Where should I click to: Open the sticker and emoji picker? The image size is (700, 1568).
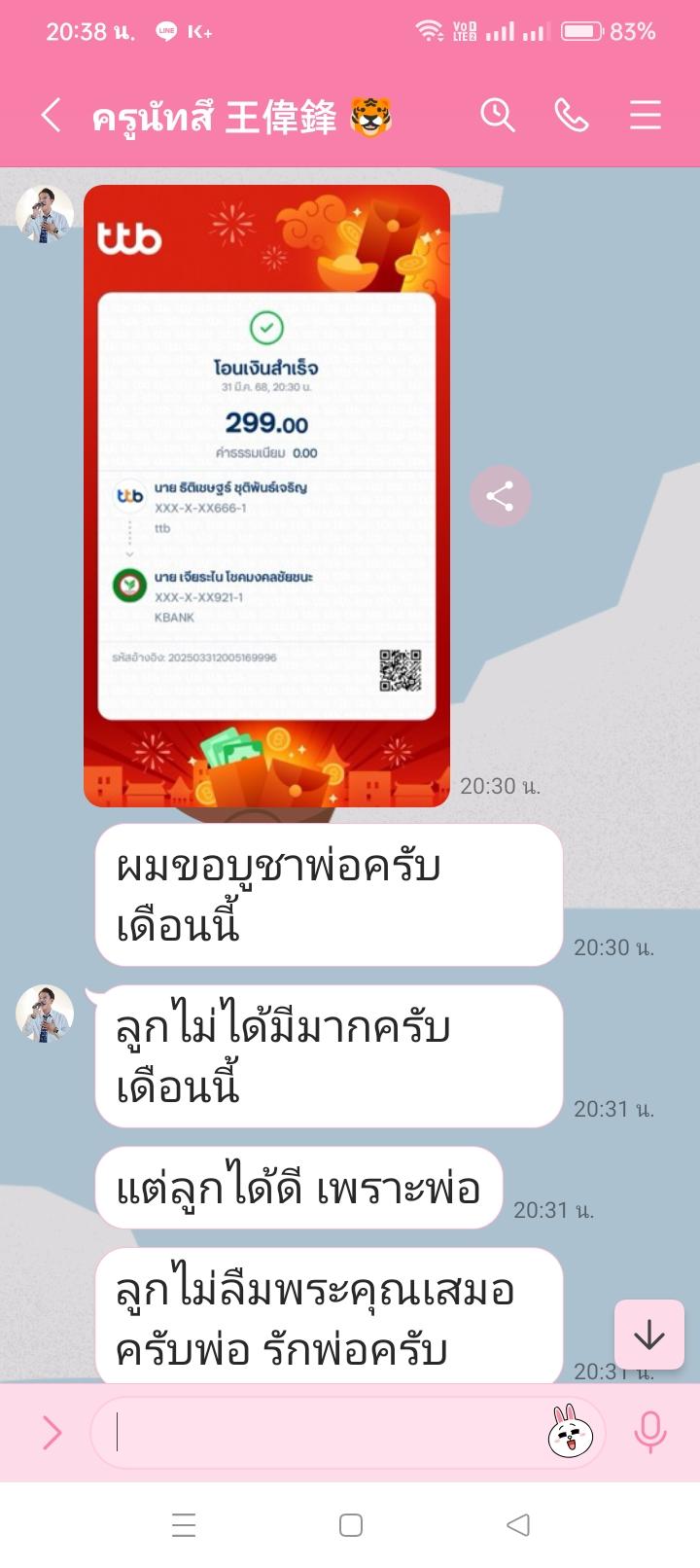coord(570,1432)
